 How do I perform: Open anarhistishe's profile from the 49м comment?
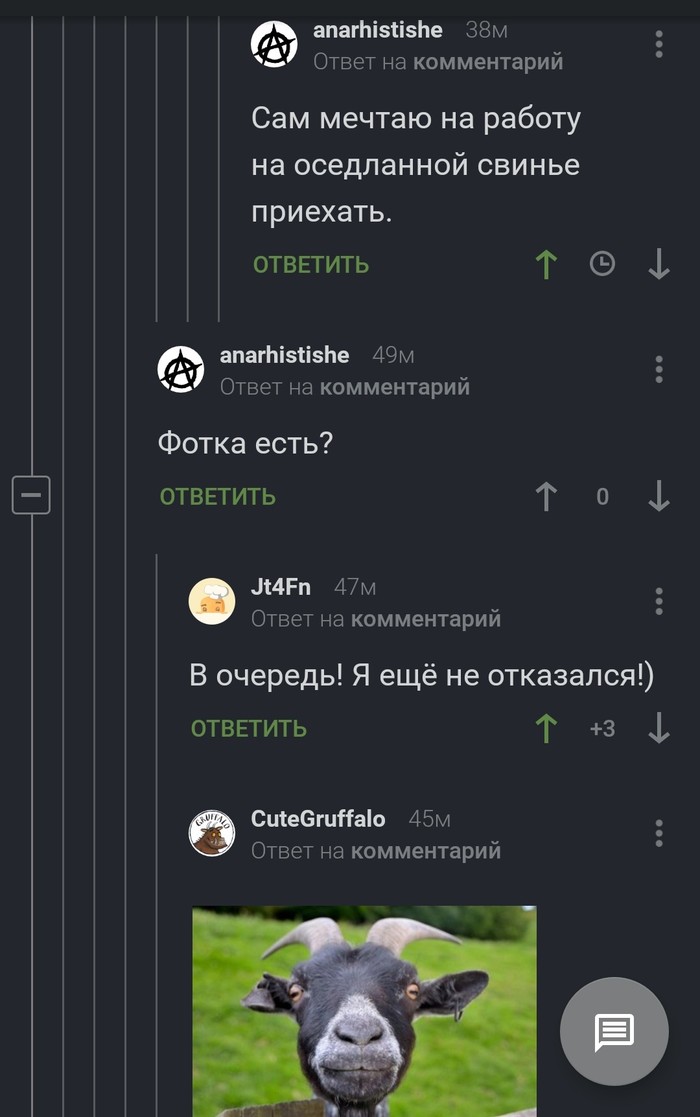tap(284, 355)
